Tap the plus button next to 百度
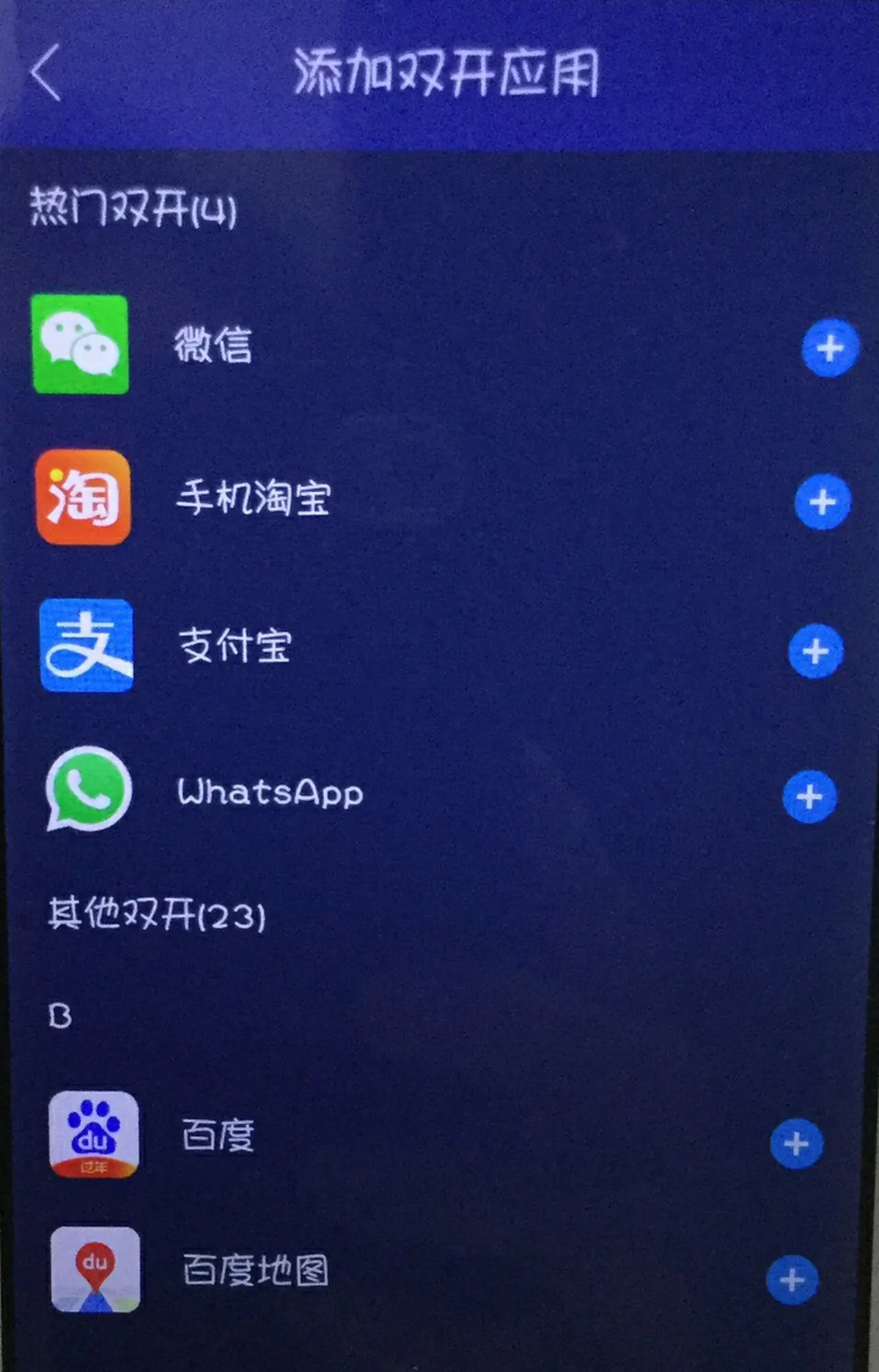879x1372 pixels. (796, 1143)
